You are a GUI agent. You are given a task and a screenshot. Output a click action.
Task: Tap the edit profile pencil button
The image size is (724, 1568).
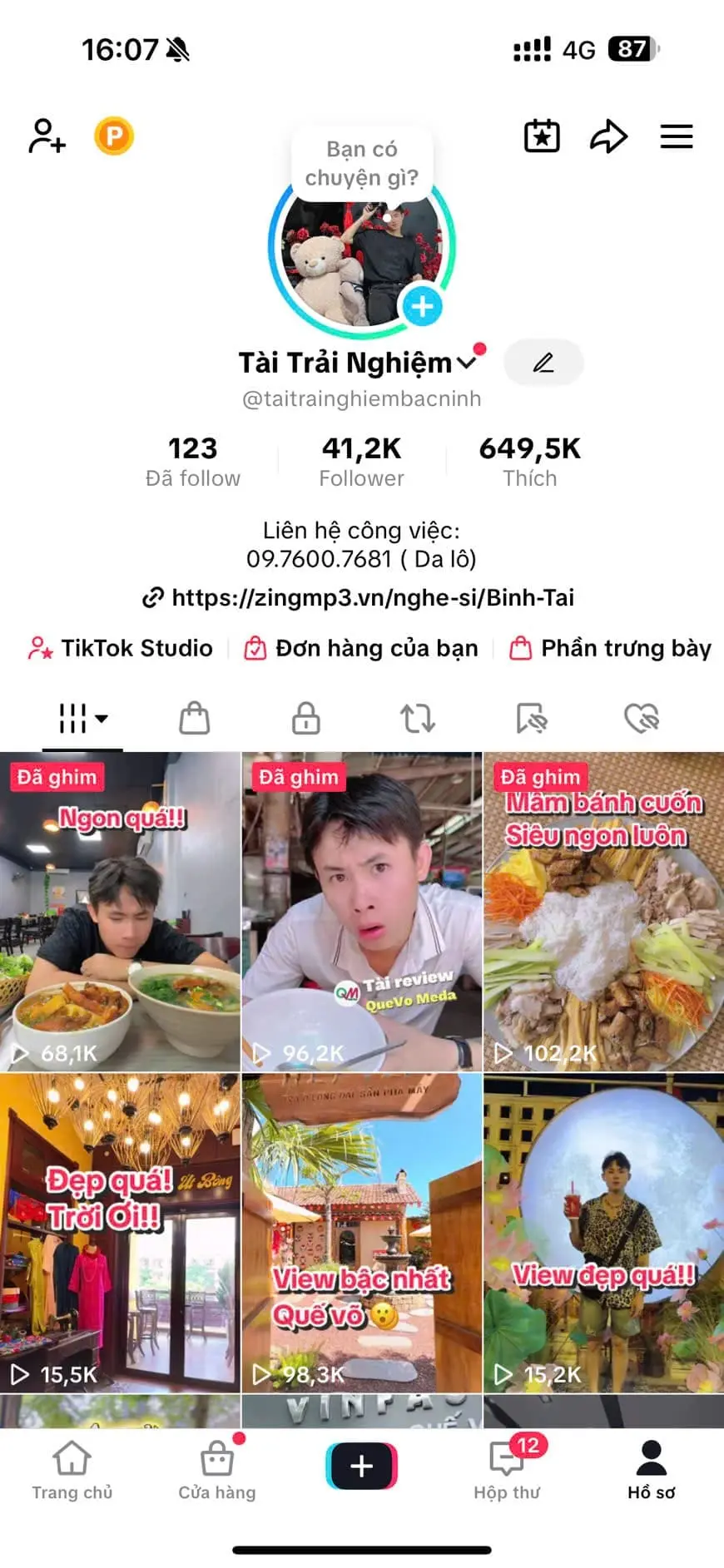click(x=543, y=363)
